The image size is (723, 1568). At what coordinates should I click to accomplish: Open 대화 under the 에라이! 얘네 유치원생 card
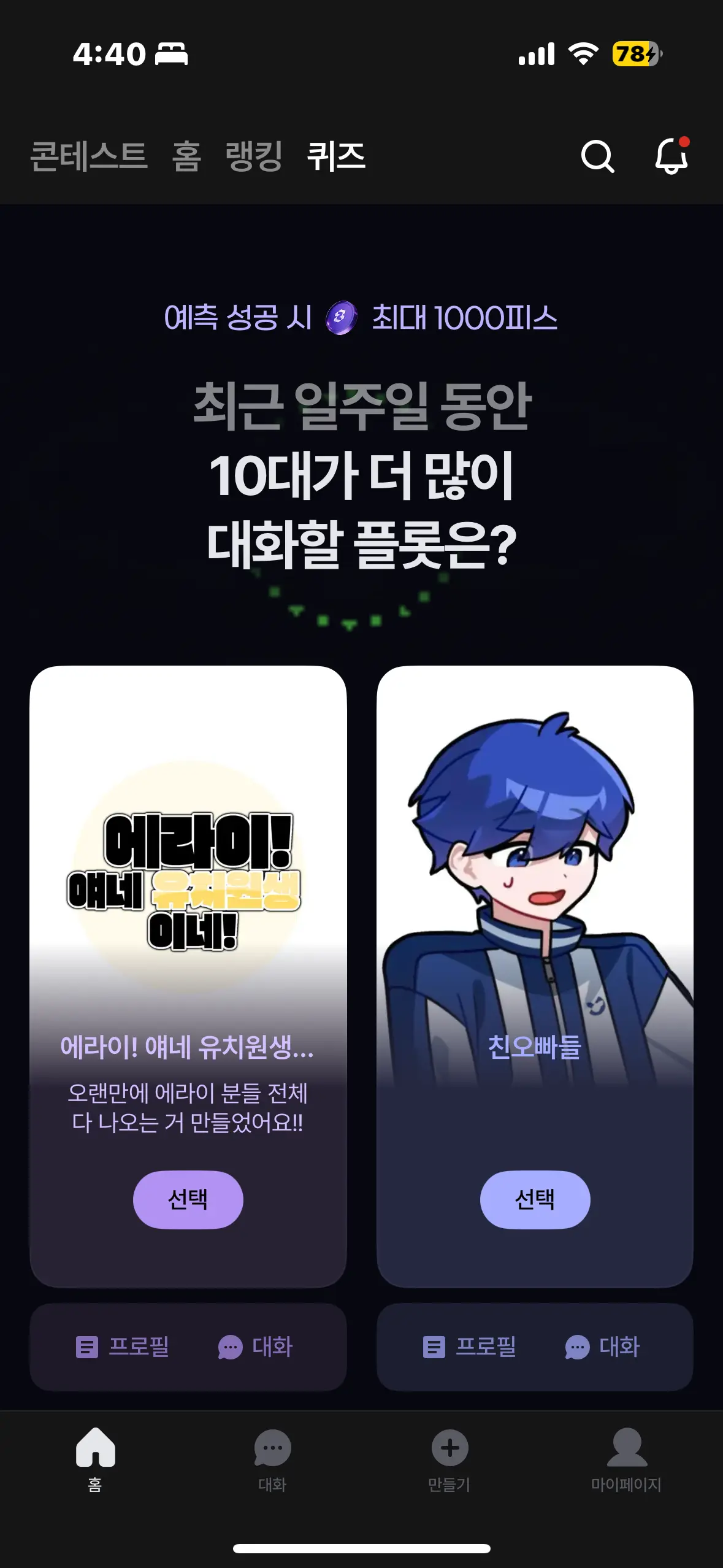pos(256,1347)
